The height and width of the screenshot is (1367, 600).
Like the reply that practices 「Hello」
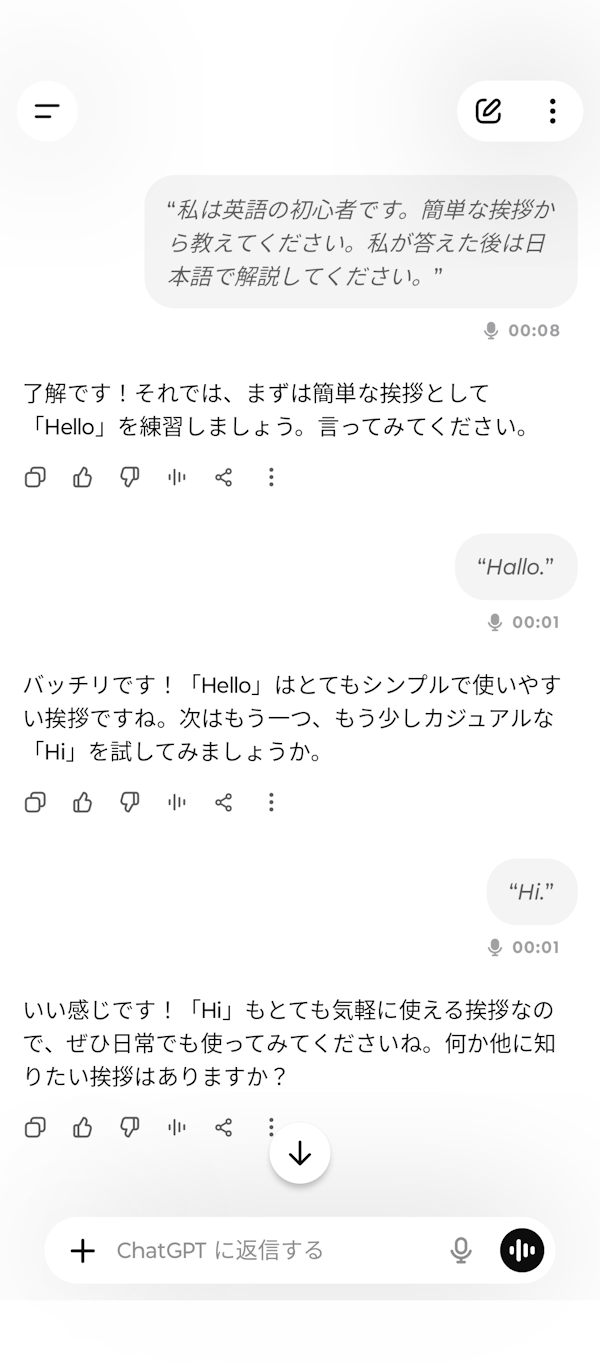[82, 478]
